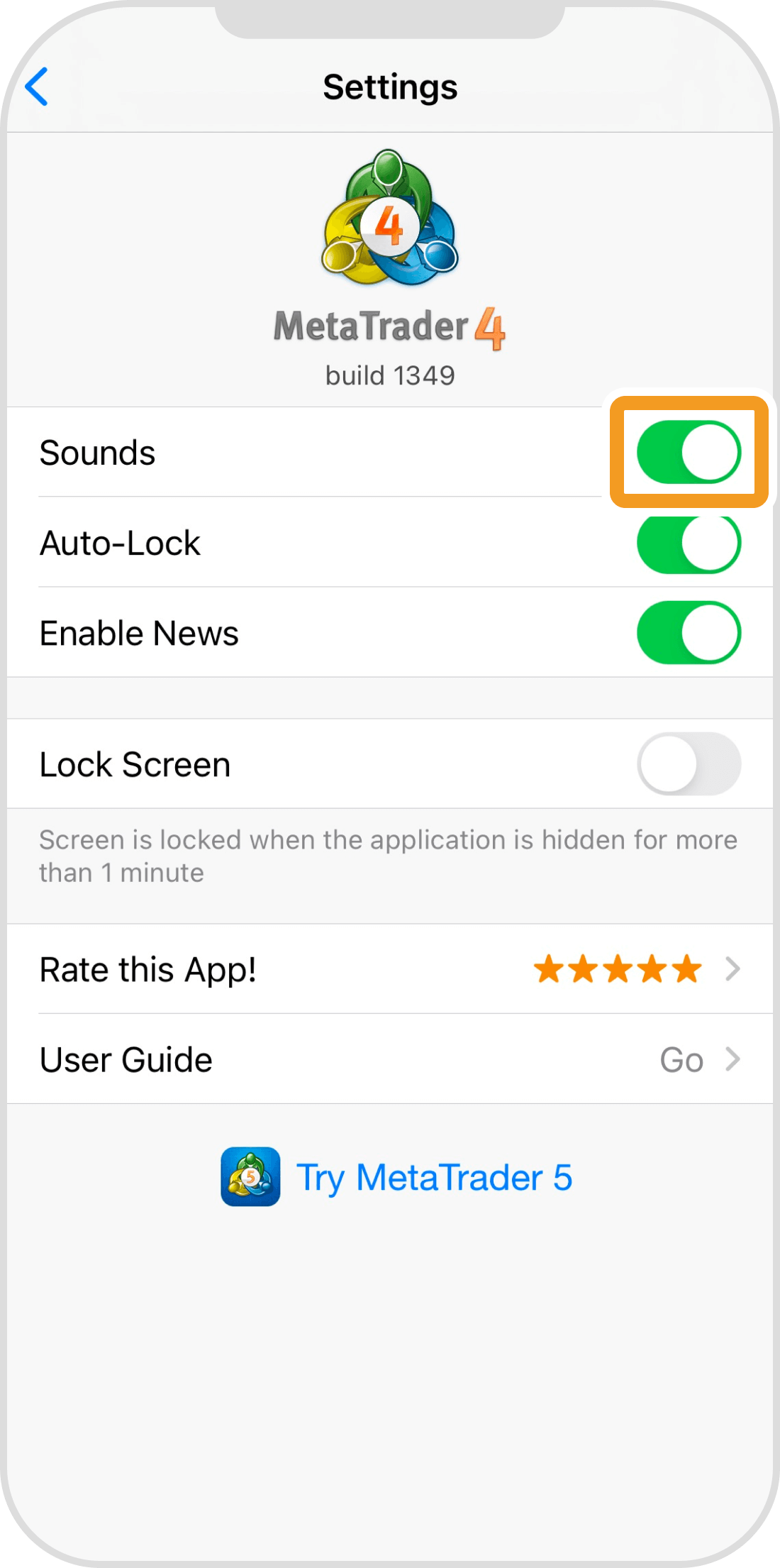
Task: Open the User Guide row
Action: point(390,1059)
